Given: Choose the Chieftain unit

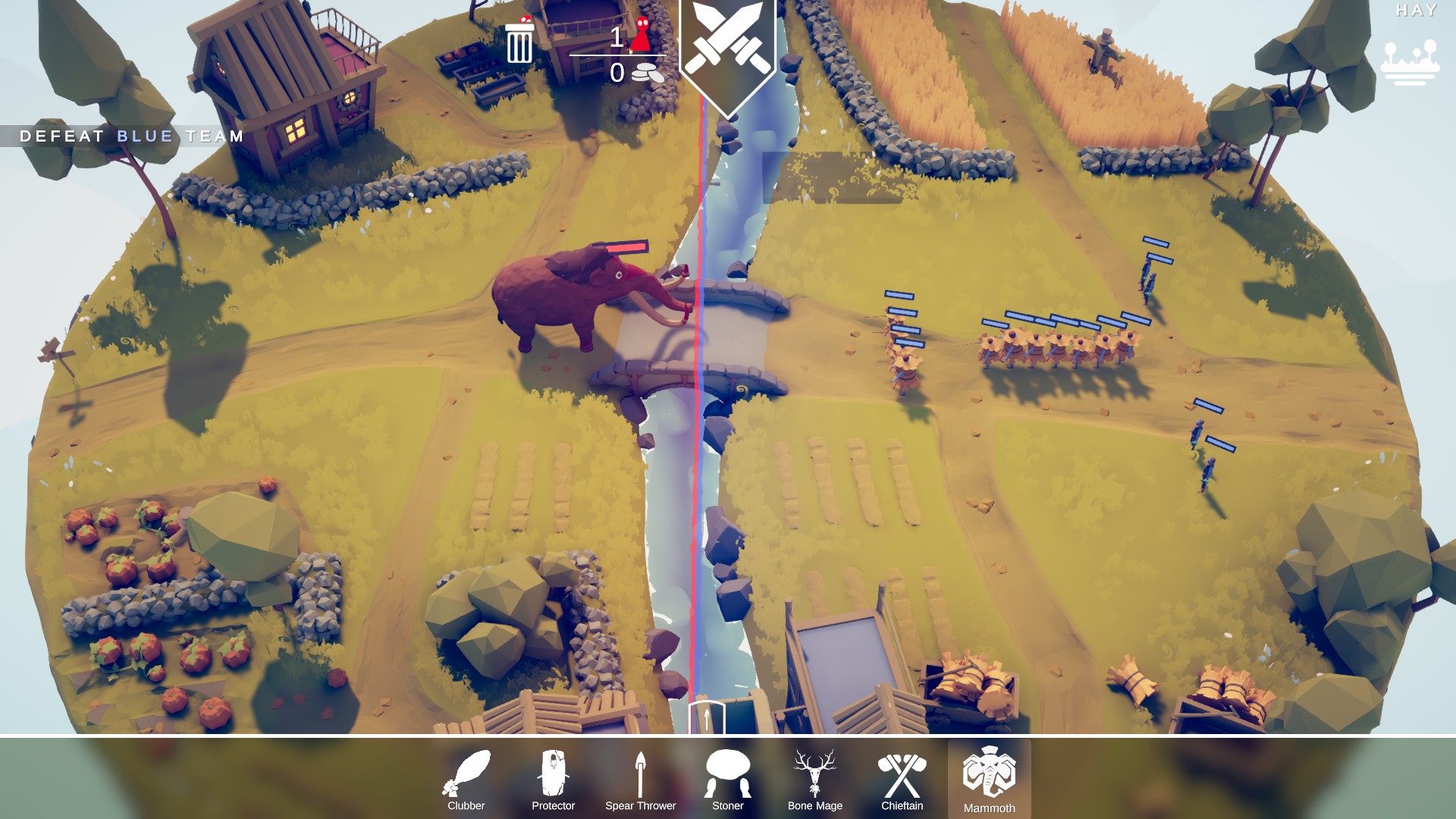Looking at the screenshot, I should 902,780.
